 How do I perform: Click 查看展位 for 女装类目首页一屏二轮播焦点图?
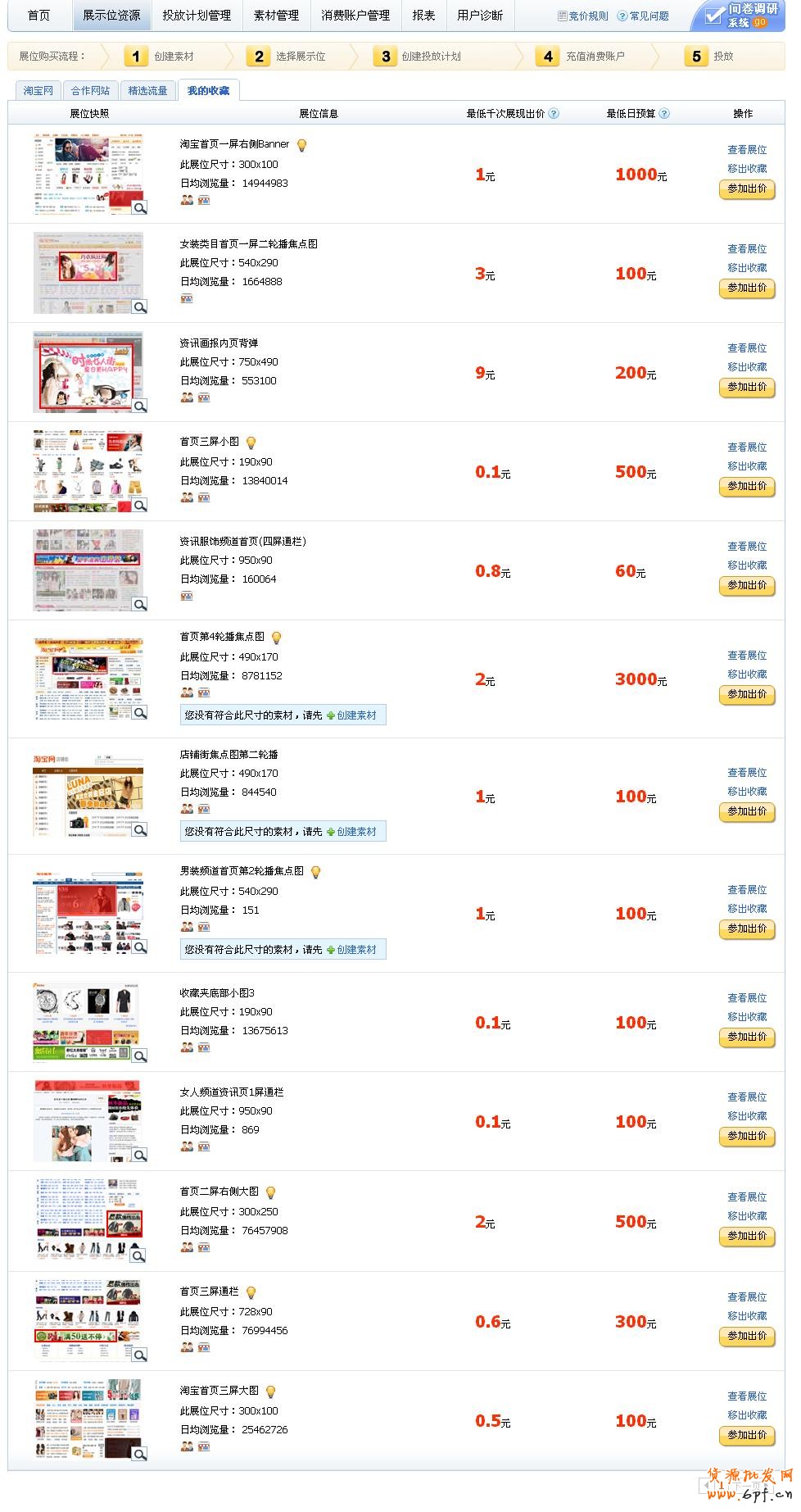[747, 249]
